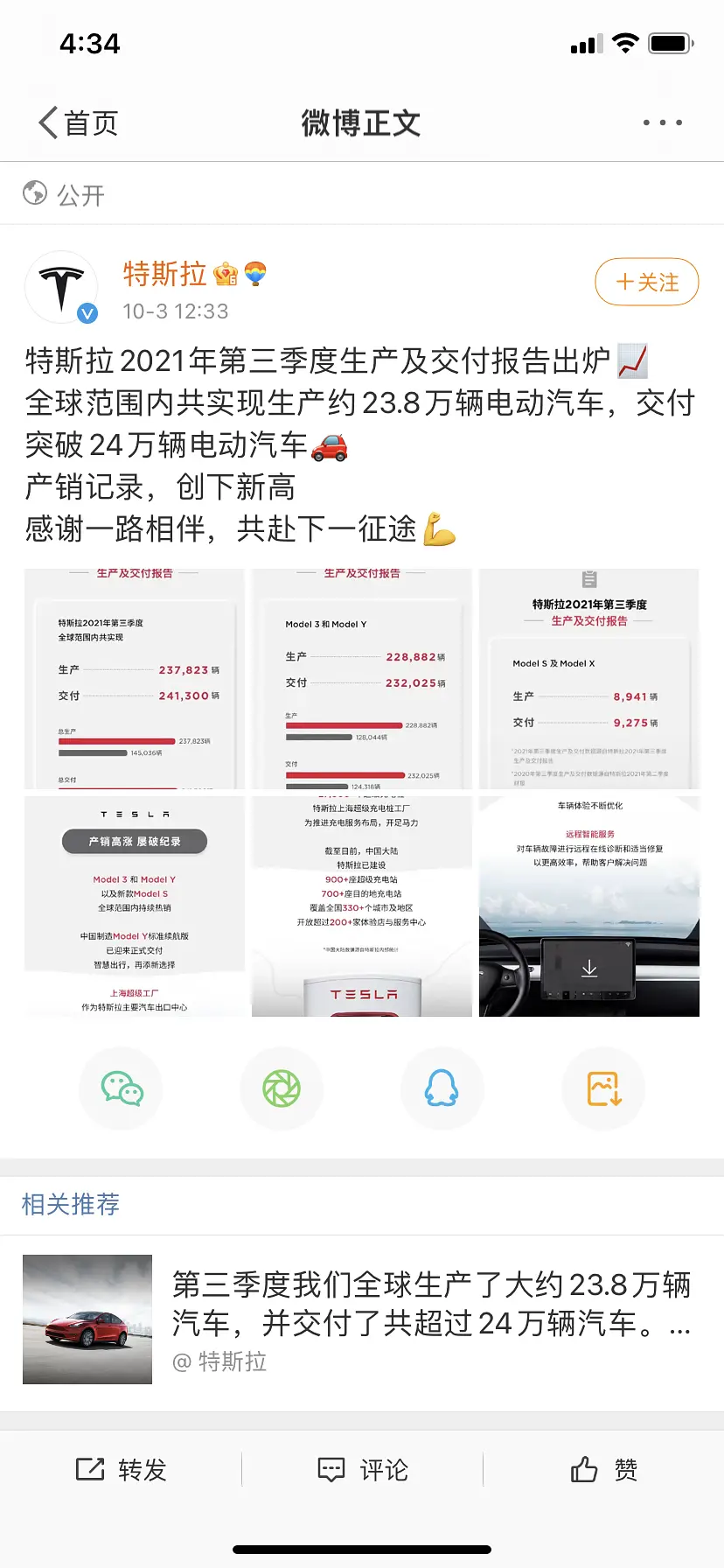The height and width of the screenshot is (1568, 724).
Task: Open the 特斯拉 account name link
Action: tap(164, 274)
